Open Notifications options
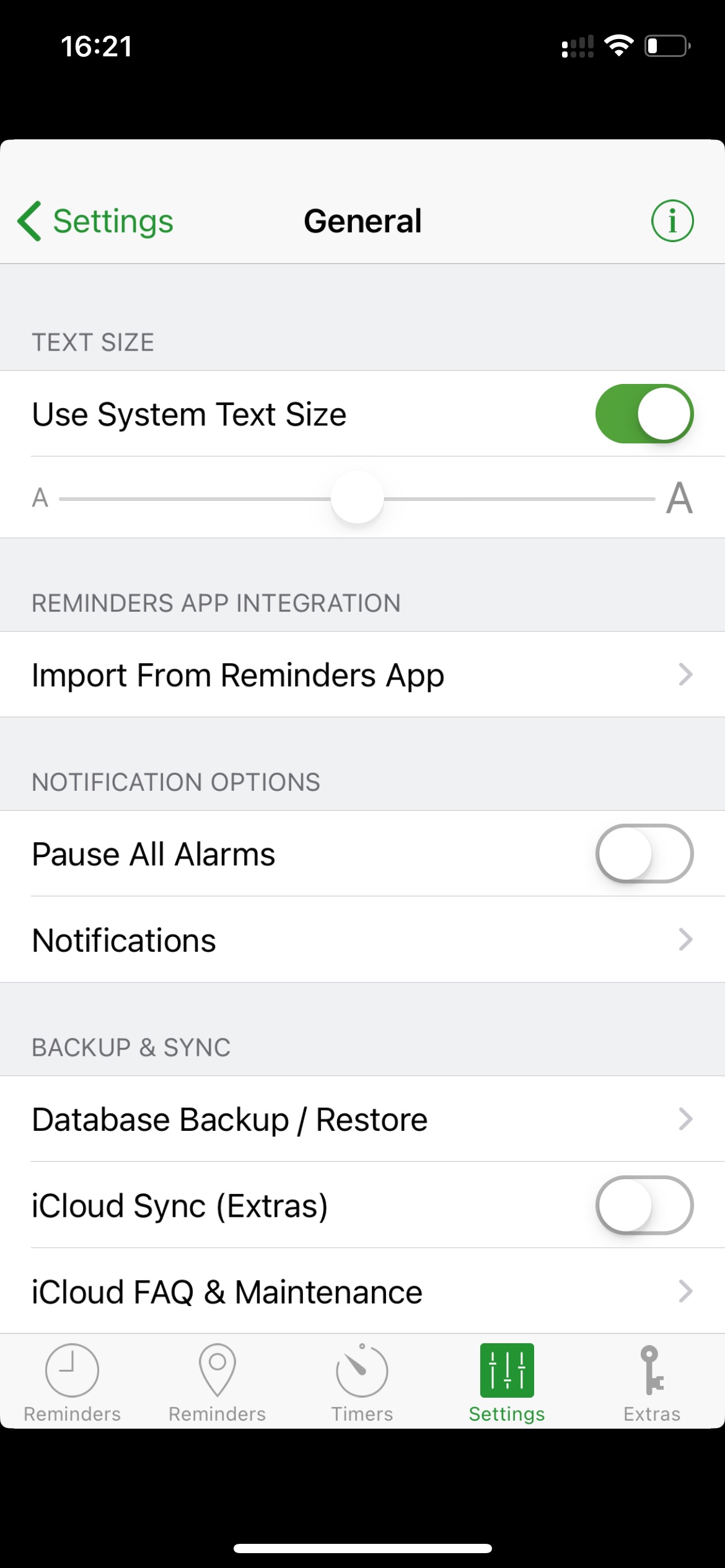The width and height of the screenshot is (725, 1568). pyautogui.click(x=362, y=939)
